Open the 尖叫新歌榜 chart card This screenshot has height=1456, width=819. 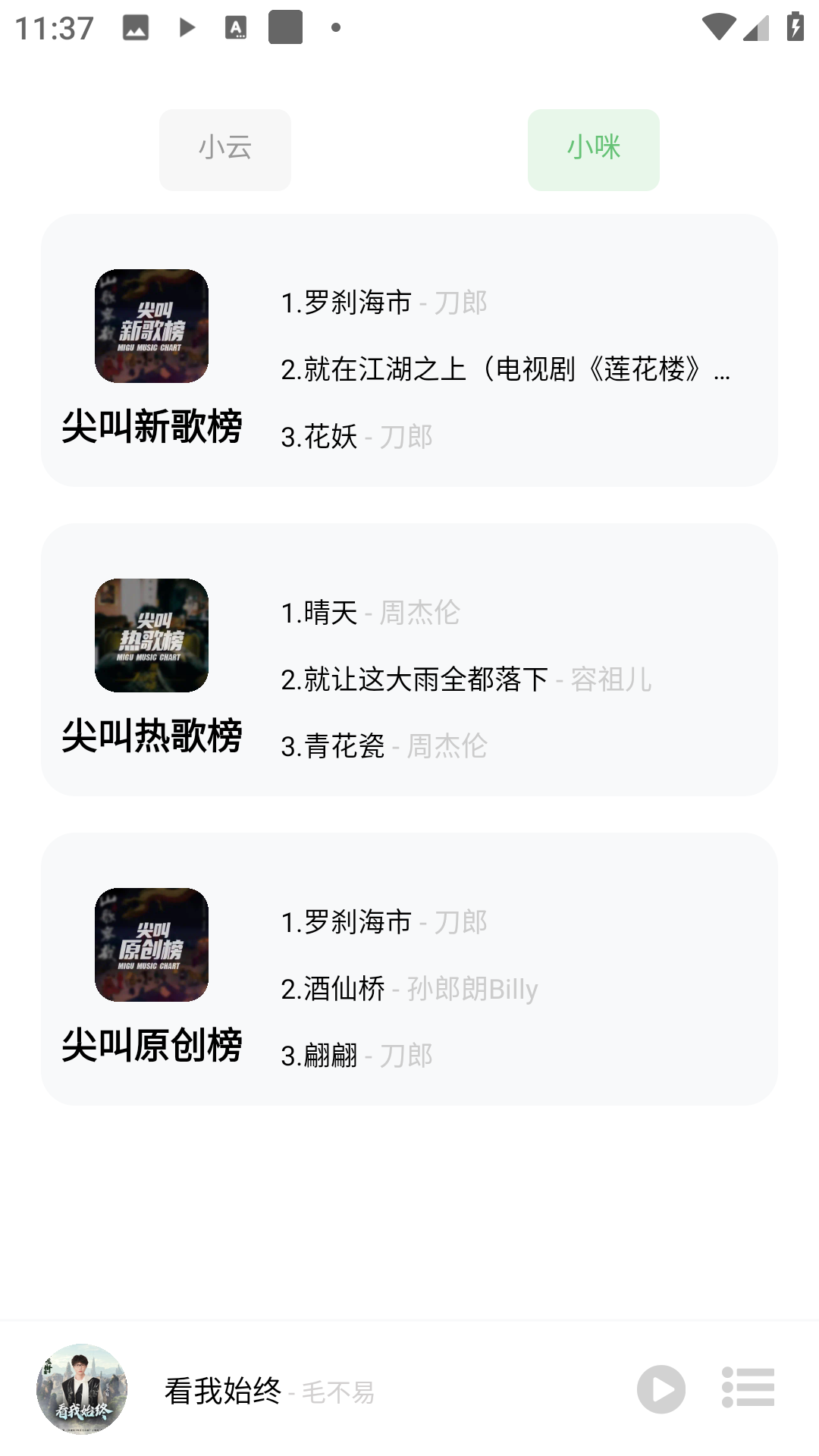(409, 350)
